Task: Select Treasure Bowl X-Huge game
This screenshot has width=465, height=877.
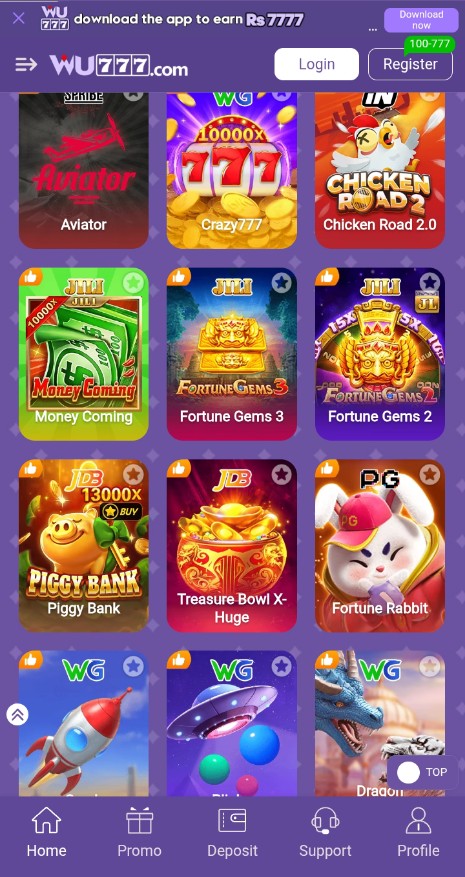Action: 232,545
